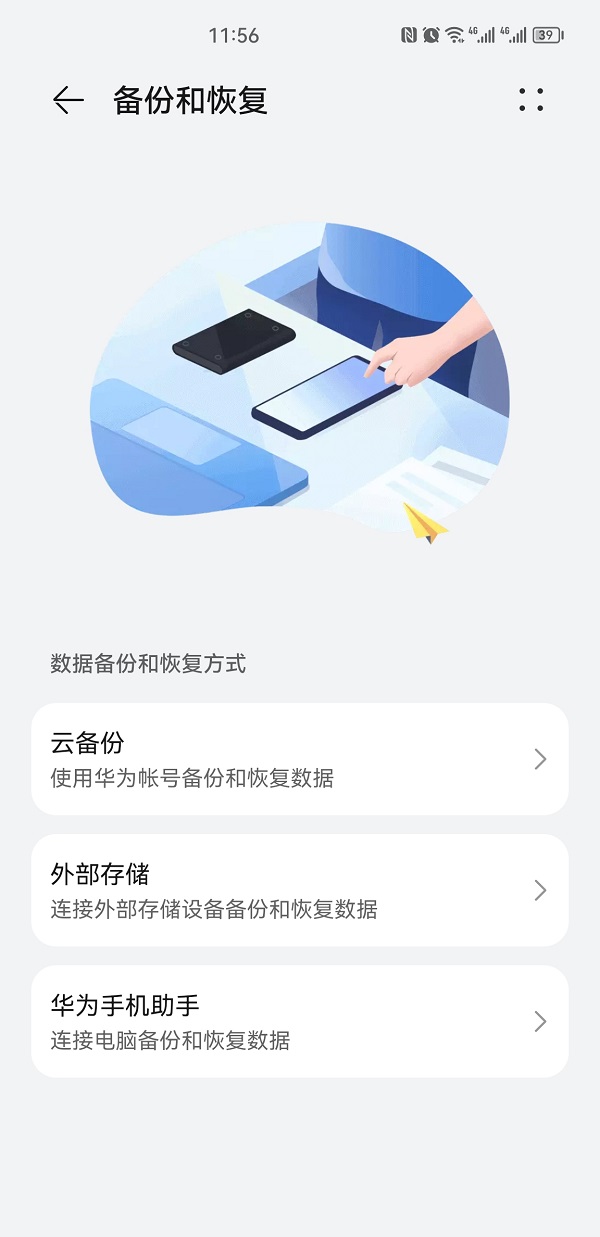Open 云备份 cloud backup option
Viewport: 600px width, 1237px height.
coord(300,759)
